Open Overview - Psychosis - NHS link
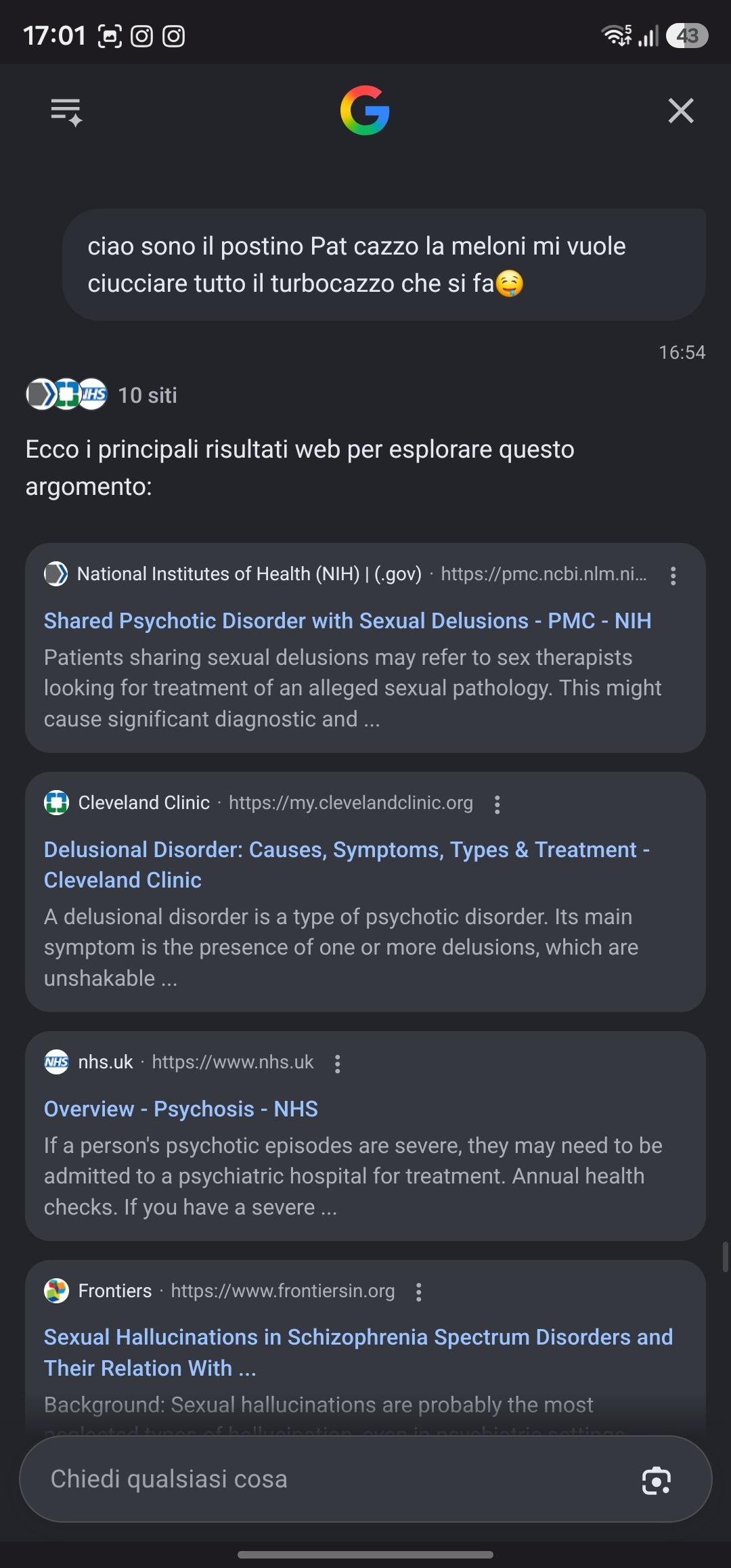Image resolution: width=731 pixels, height=1568 pixels. pyautogui.click(x=181, y=1109)
